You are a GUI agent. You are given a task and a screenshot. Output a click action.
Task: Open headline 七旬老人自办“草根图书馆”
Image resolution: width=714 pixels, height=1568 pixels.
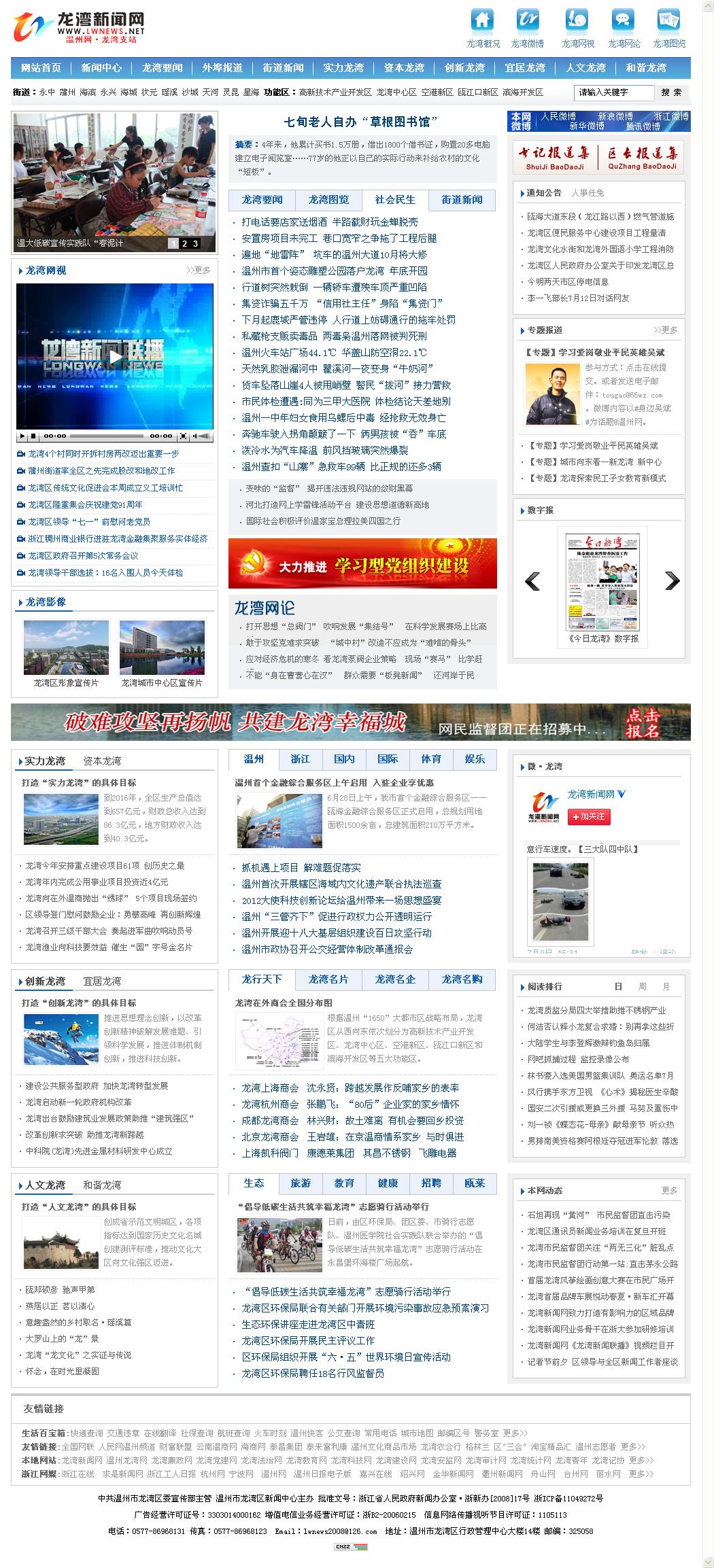[360, 122]
